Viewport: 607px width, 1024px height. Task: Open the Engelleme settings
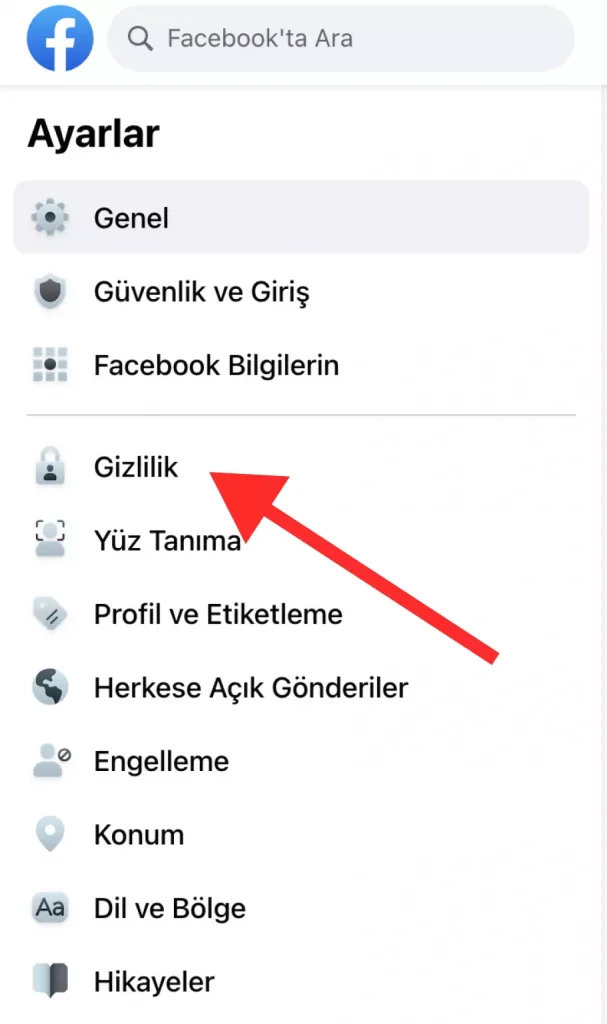(160, 761)
